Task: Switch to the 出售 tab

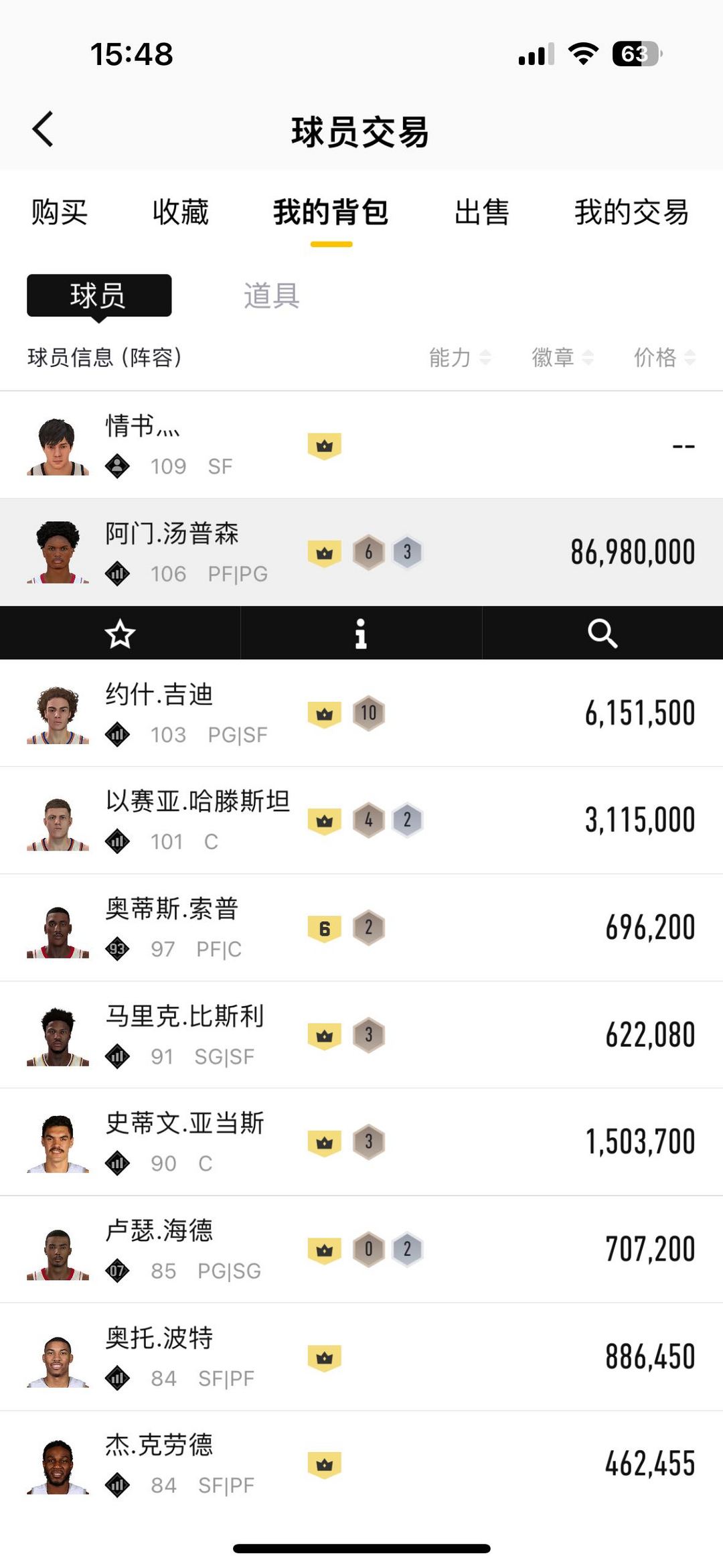Action: (x=481, y=212)
